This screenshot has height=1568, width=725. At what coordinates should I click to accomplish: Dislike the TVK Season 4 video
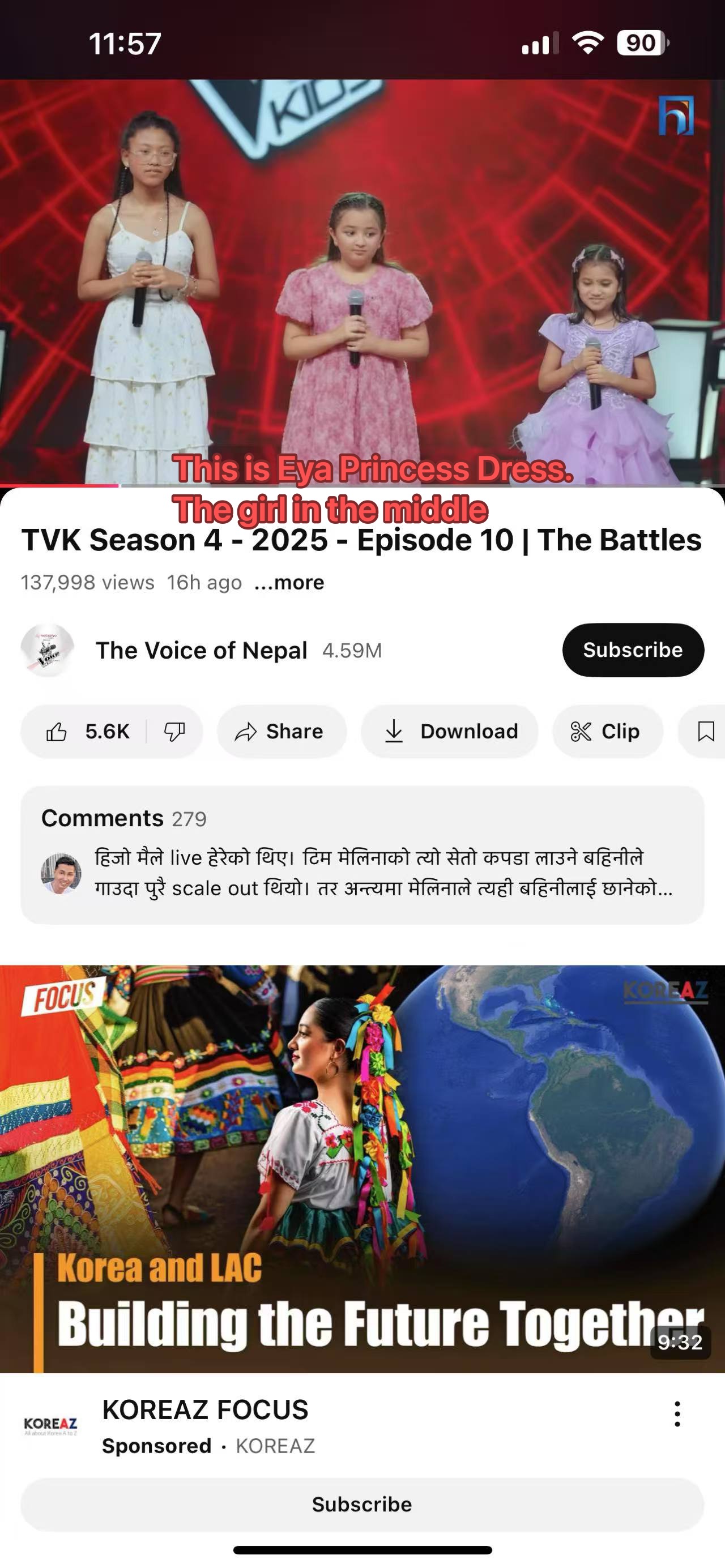pos(174,731)
